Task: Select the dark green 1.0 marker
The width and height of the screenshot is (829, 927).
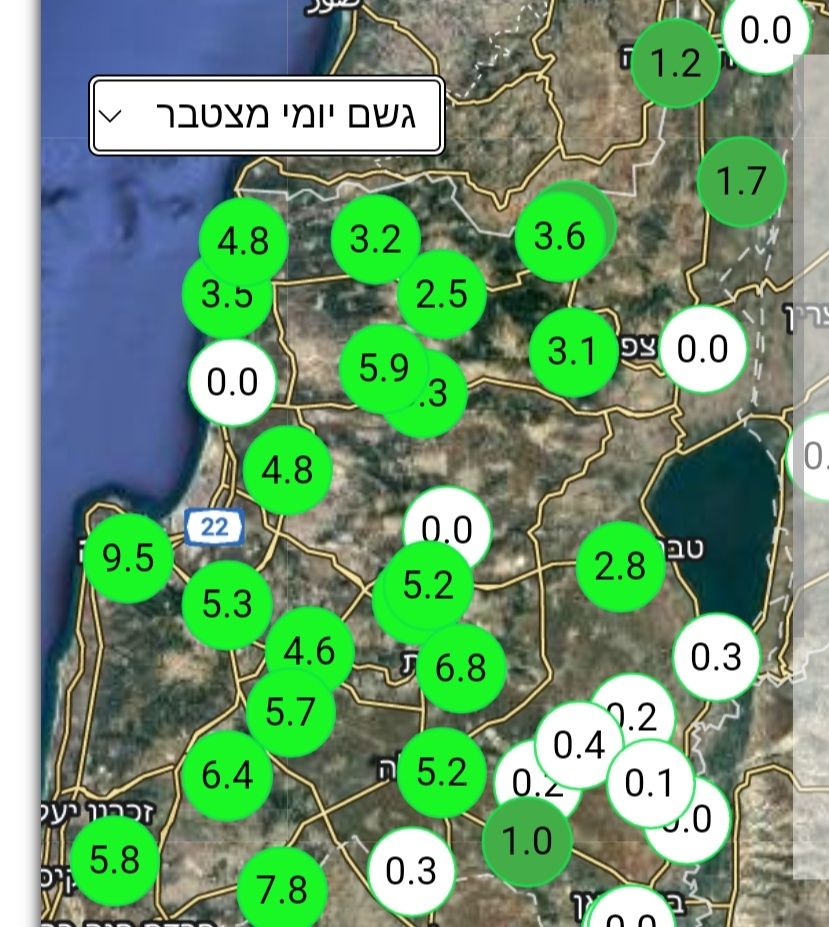Action: coord(526,842)
